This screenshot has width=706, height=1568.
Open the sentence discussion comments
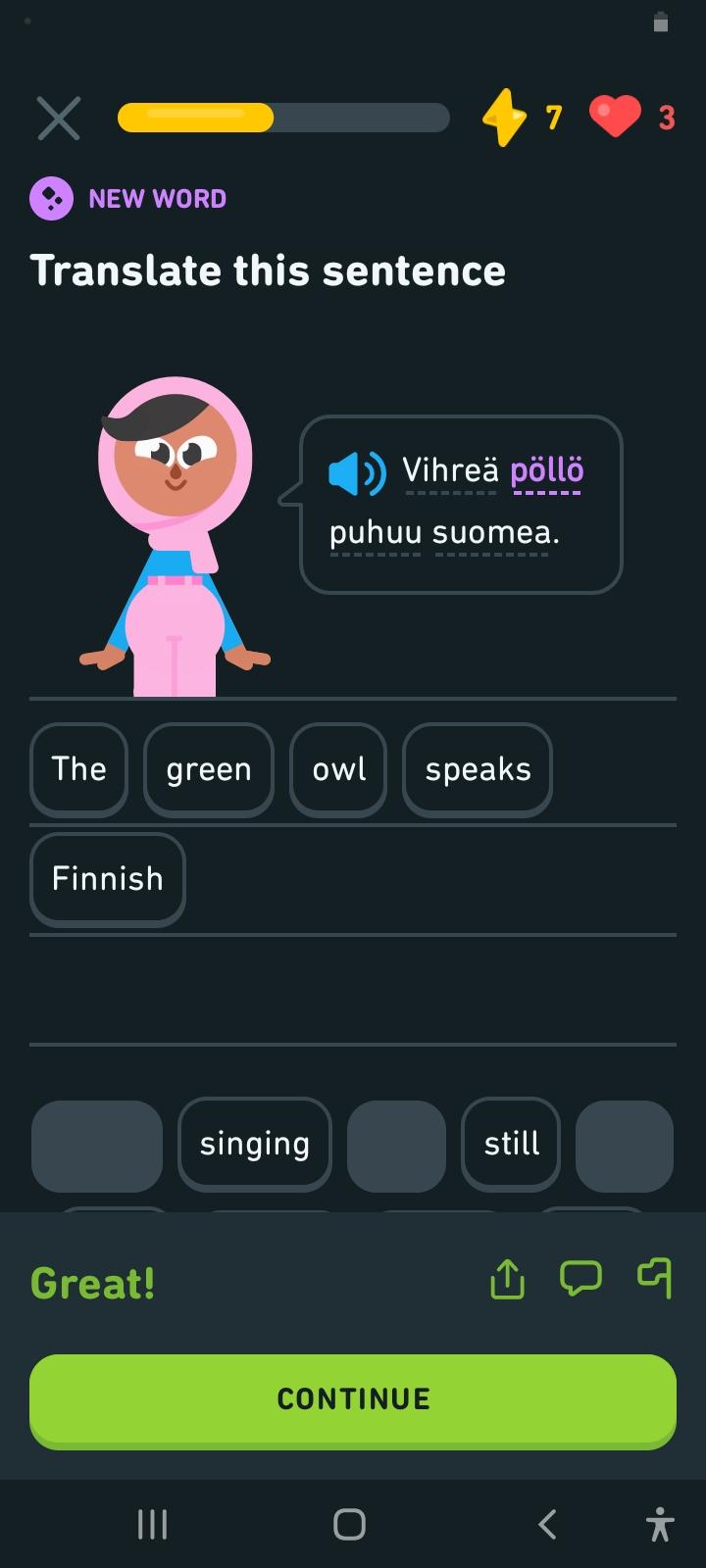[x=580, y=1278]
